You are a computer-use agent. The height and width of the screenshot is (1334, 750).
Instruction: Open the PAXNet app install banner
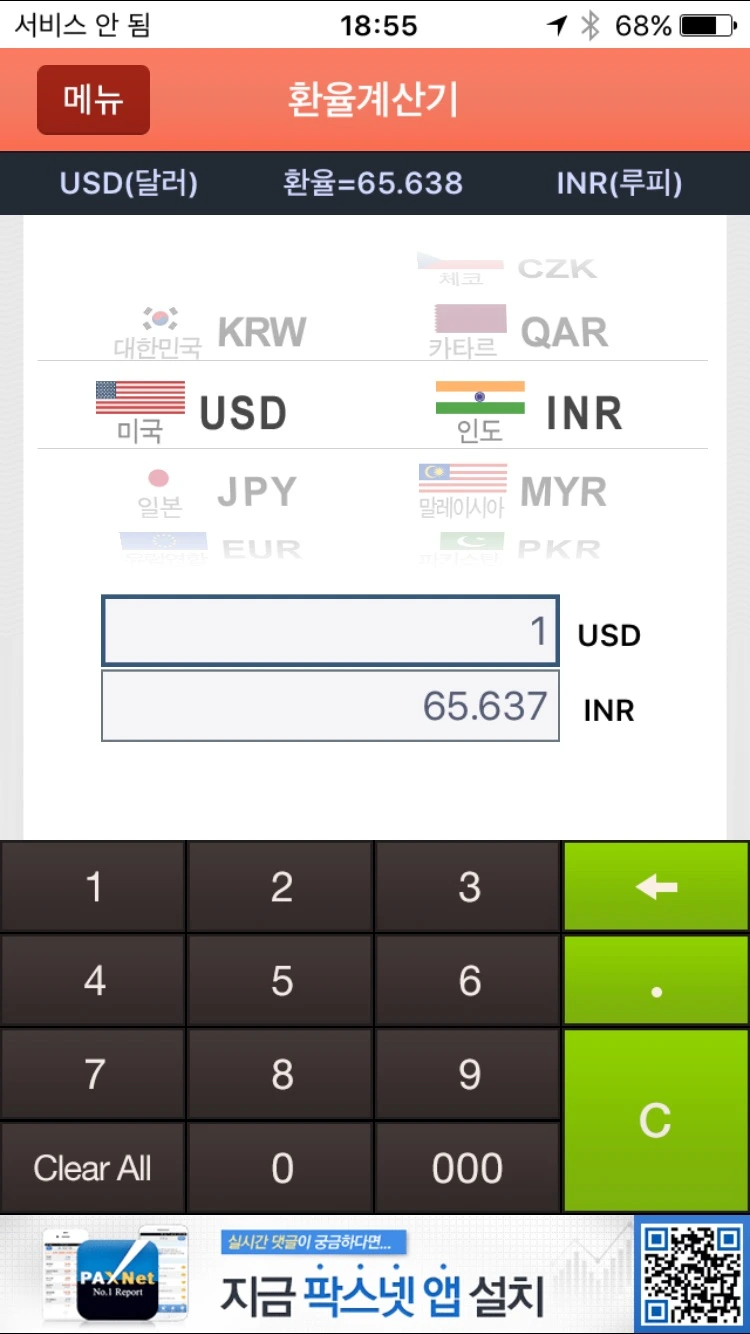tap(375, 1274)
